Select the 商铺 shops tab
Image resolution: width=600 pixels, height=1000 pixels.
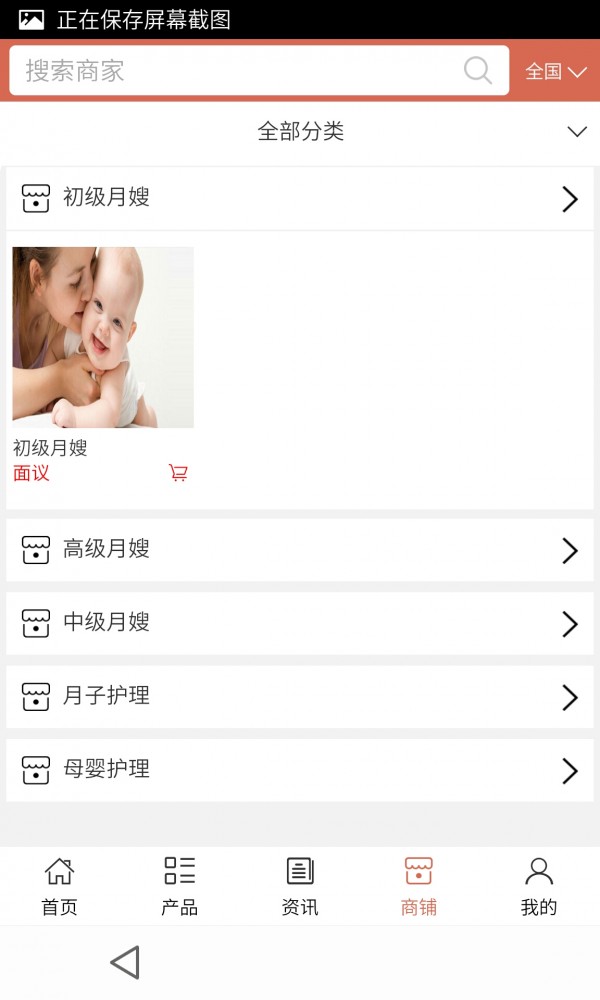[x=419, y=886]
